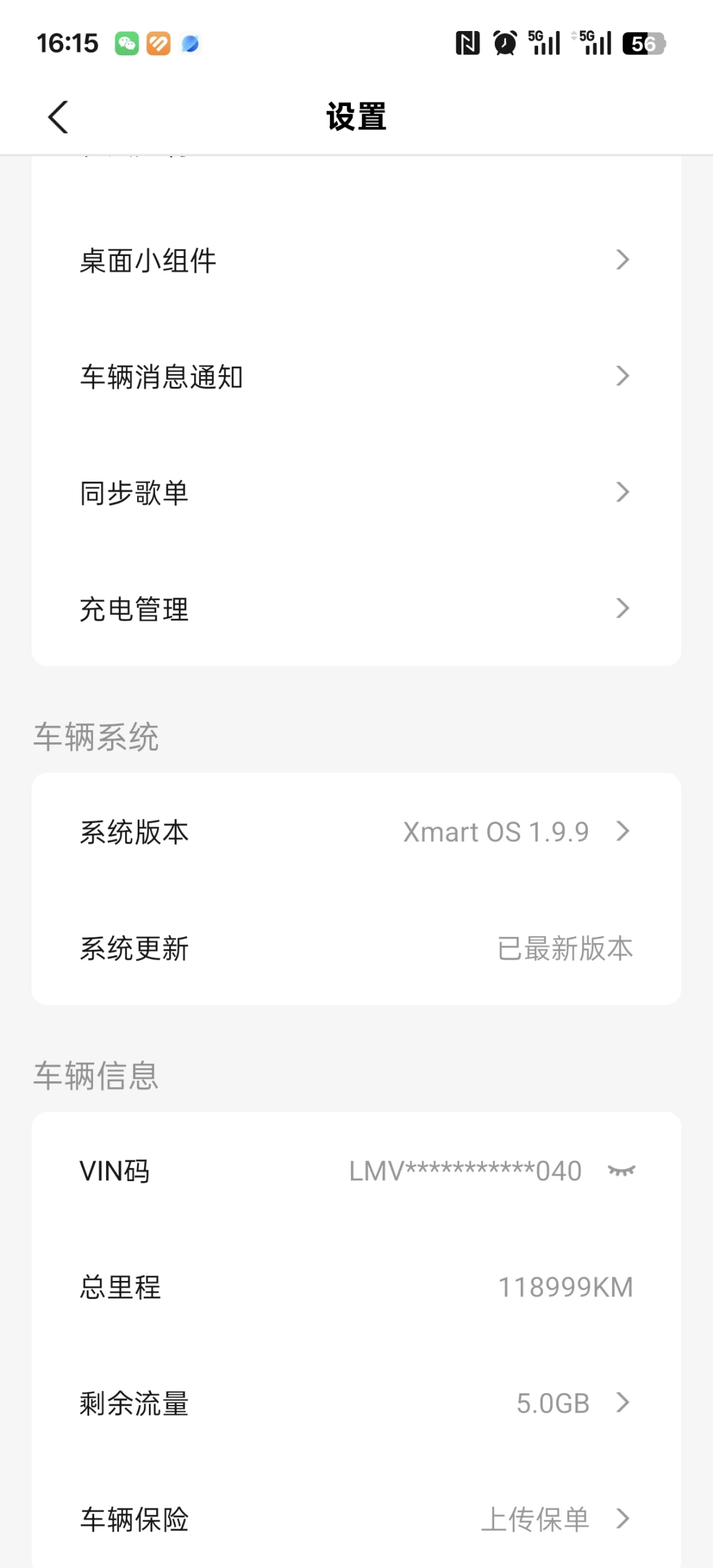Open 剩余流量 data details
713x1568 pixels.
356,1403
